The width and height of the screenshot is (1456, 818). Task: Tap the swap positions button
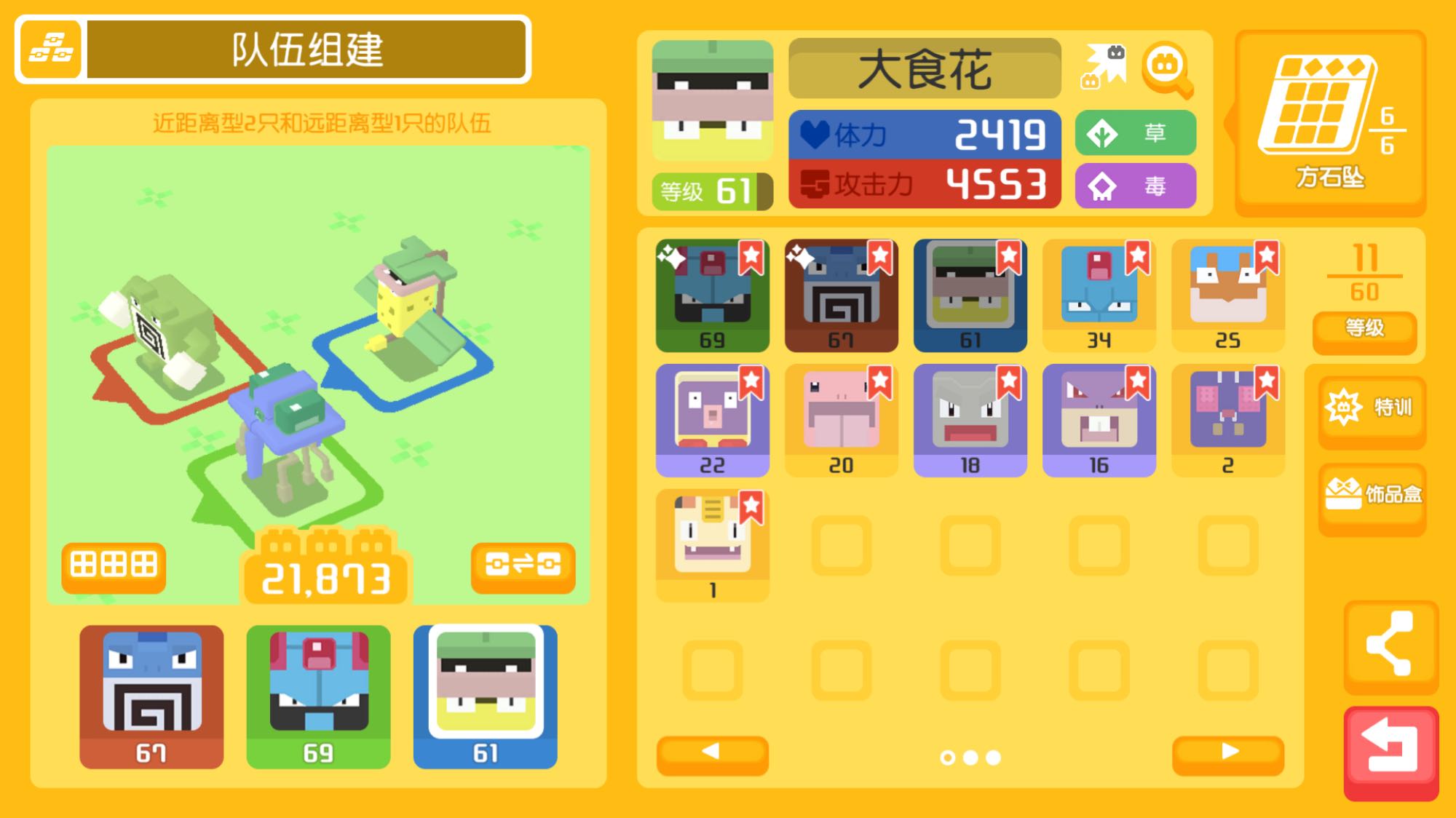click(x=523, y=565)
